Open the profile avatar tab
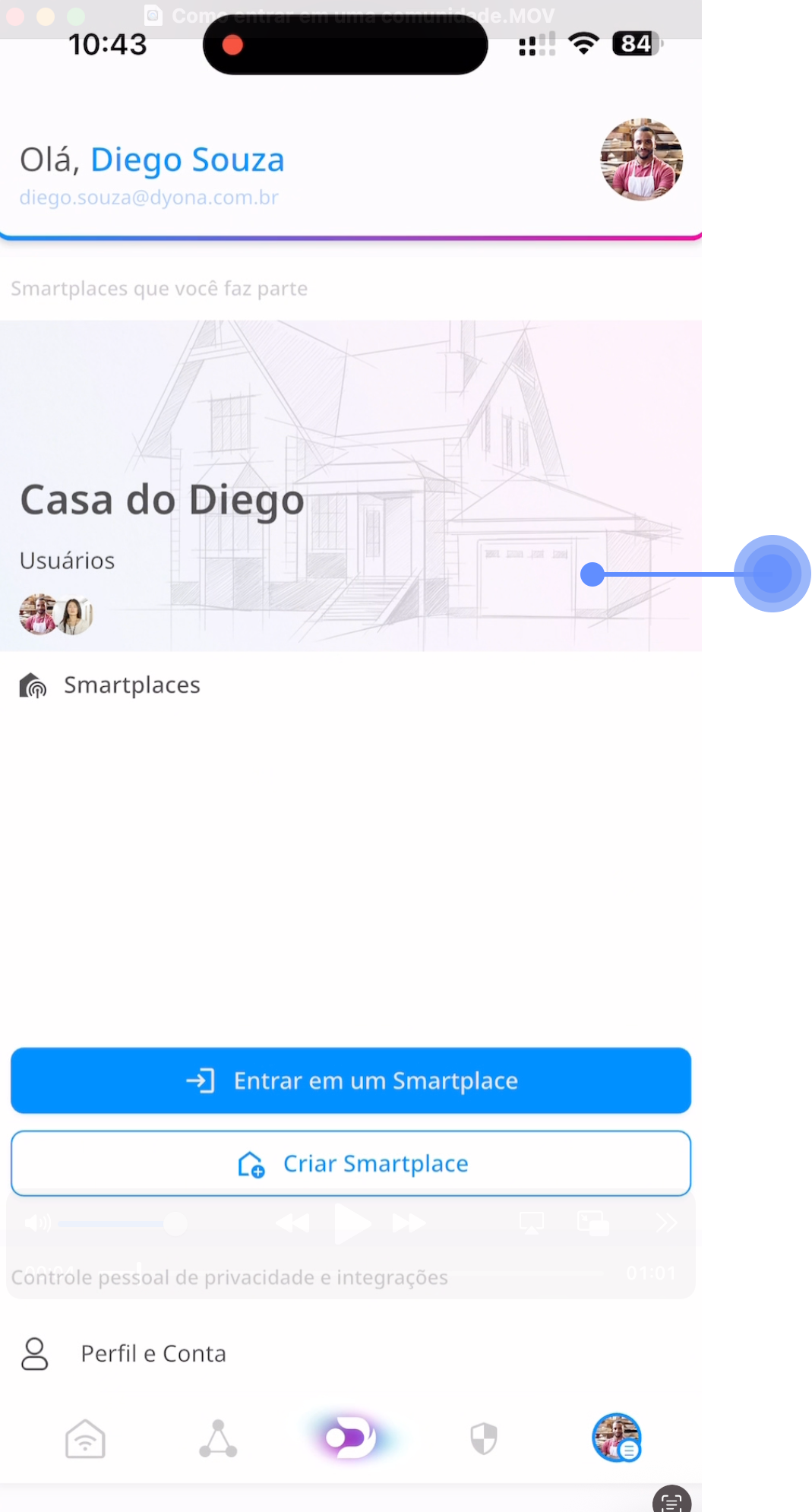812x1512 pixels. click(616, 1438)
